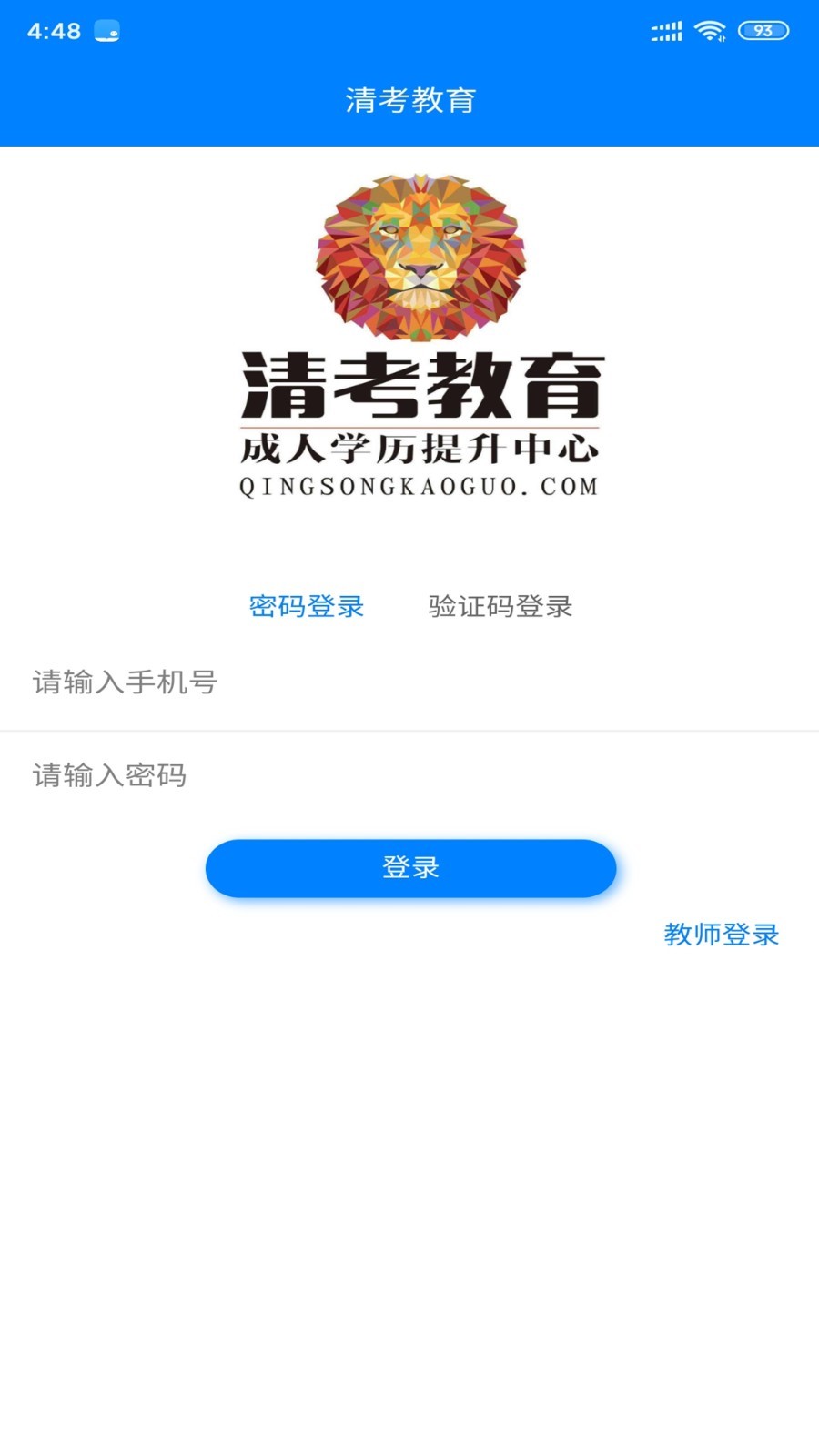Open teacher login via 教师登录 link

pyautogui.click(x=722, y=934)
